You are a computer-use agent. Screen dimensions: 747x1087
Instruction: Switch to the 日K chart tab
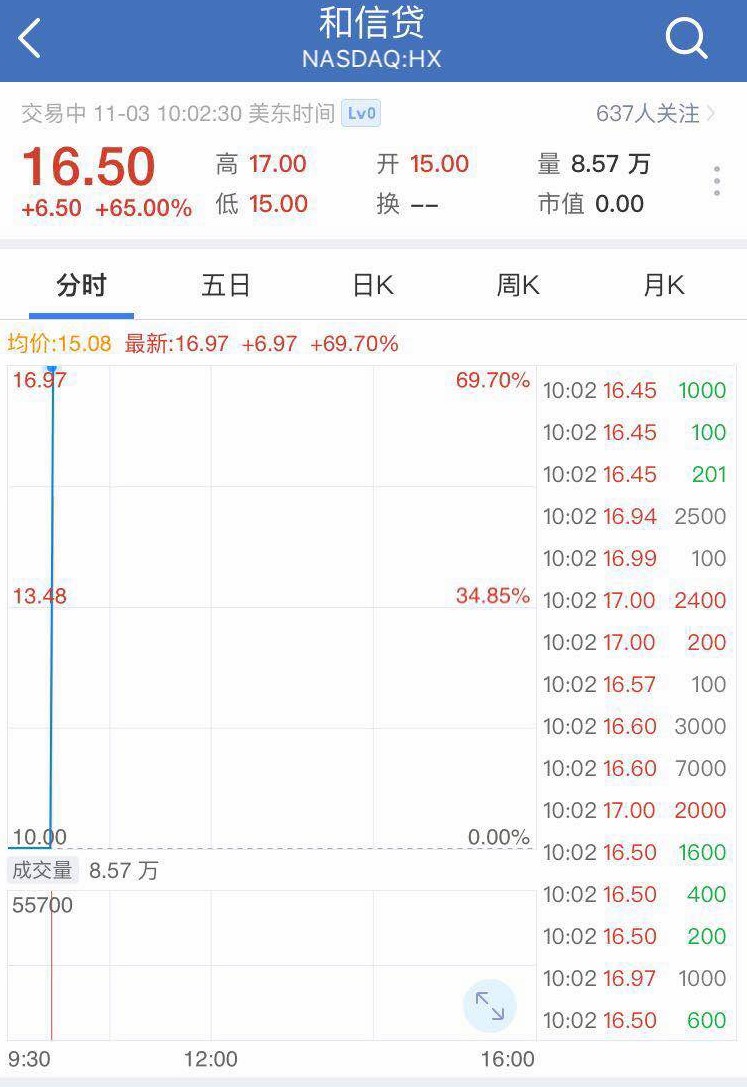pos(373,285)
